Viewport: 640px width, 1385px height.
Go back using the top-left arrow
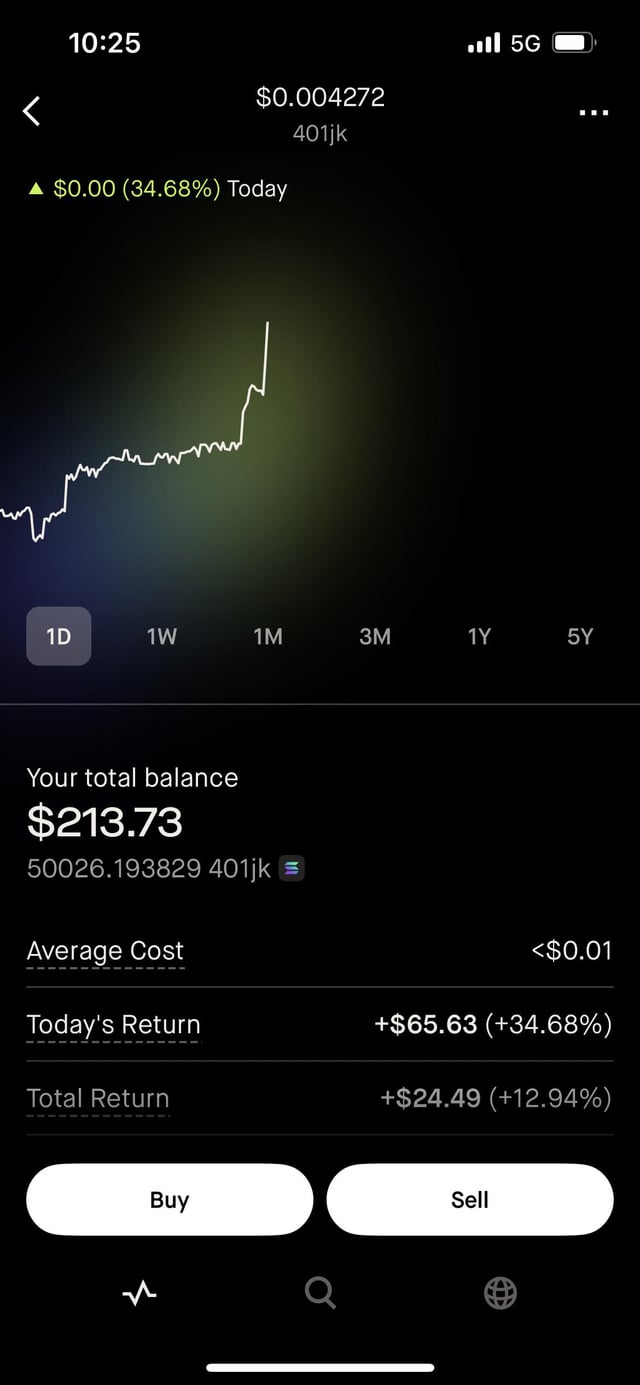[32, 111]
